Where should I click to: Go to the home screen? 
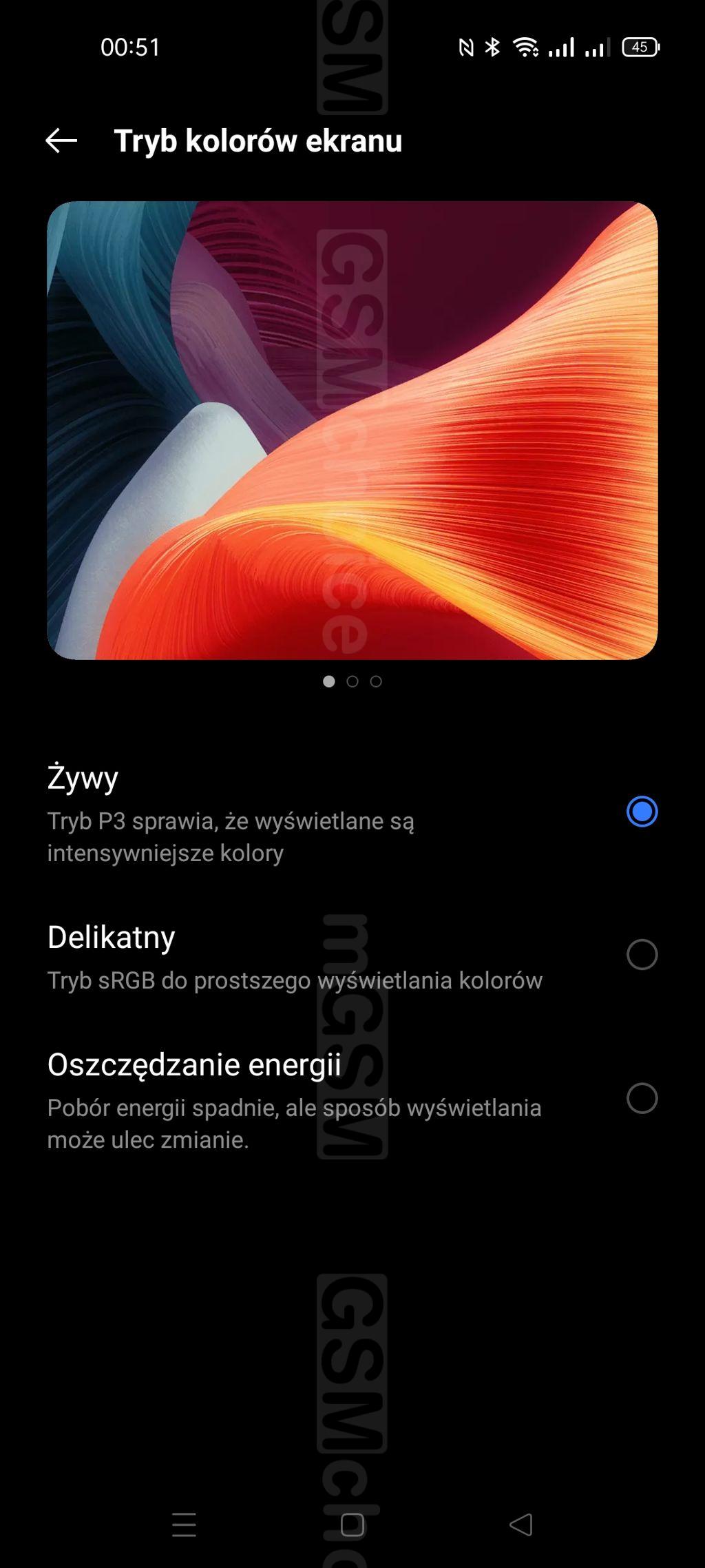tap(352, 1525)
